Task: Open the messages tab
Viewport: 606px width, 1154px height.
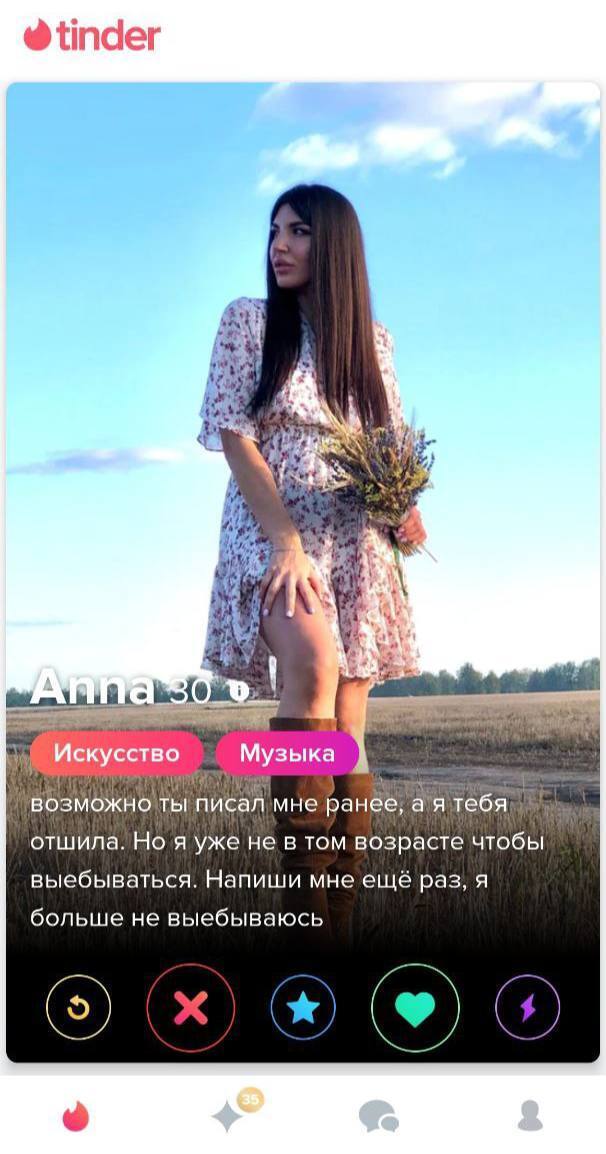Action: pos(378,1116)
